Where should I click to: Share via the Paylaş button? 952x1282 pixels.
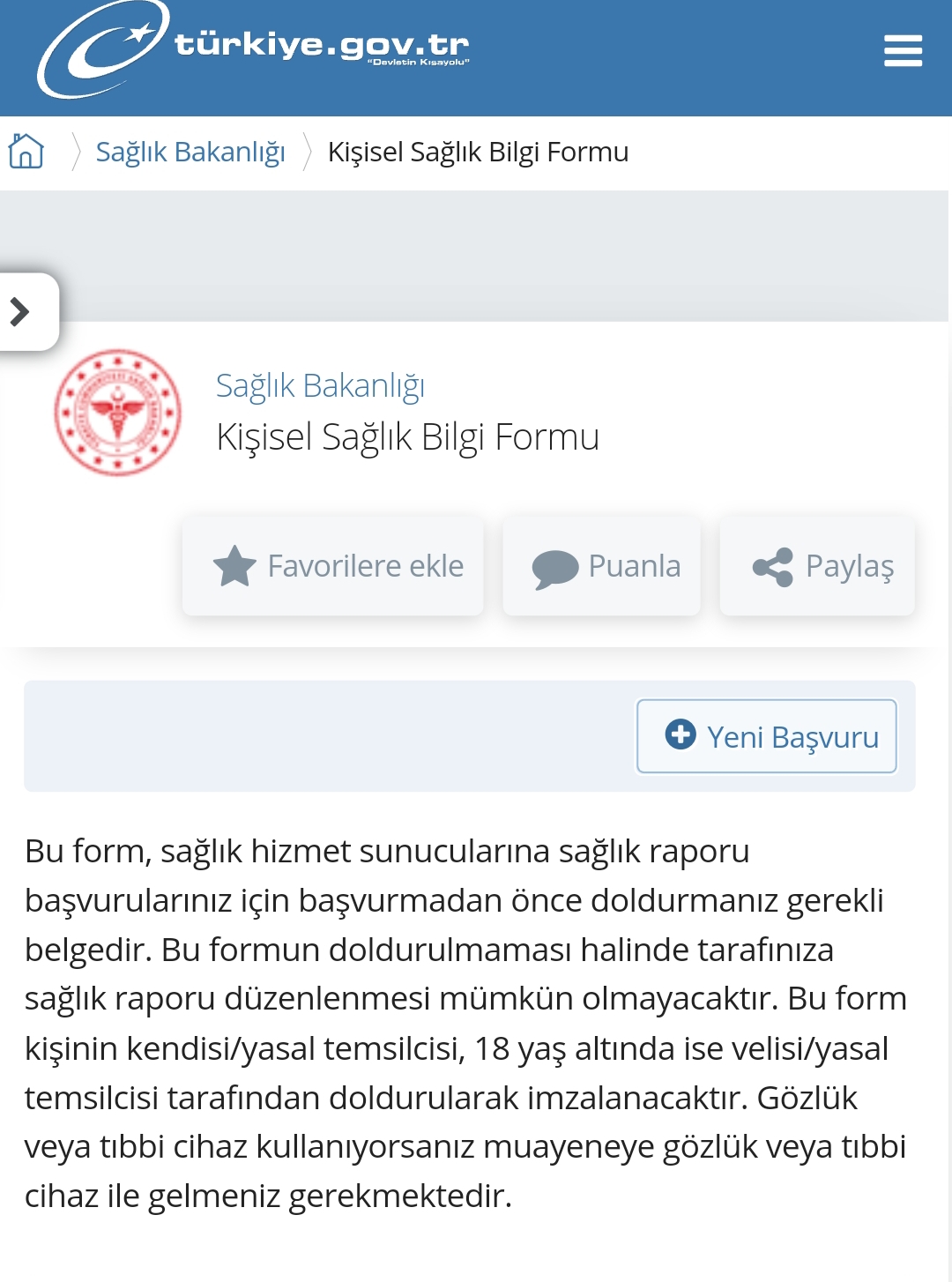817,566
